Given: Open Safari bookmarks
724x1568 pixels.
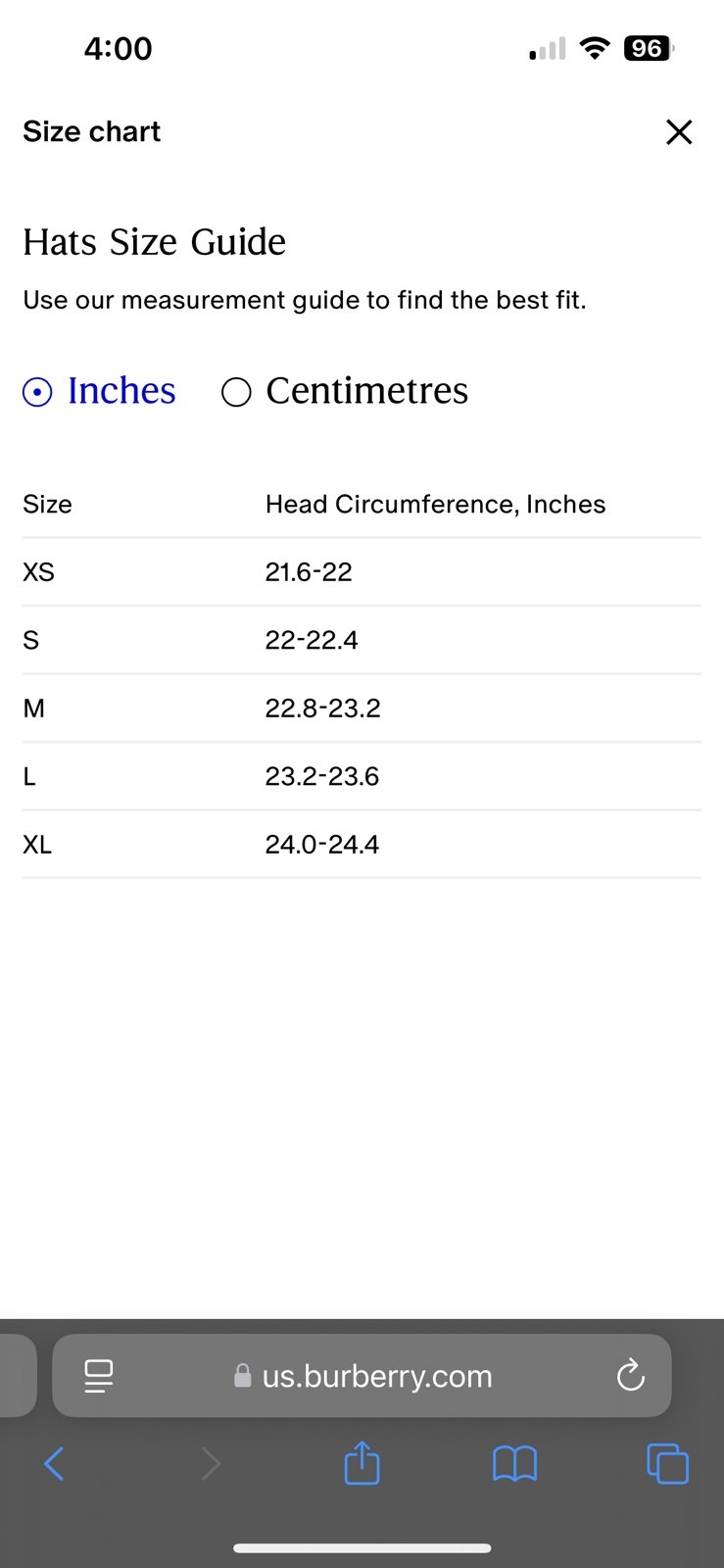Looking at the screenshot, I should point(514,1464).
